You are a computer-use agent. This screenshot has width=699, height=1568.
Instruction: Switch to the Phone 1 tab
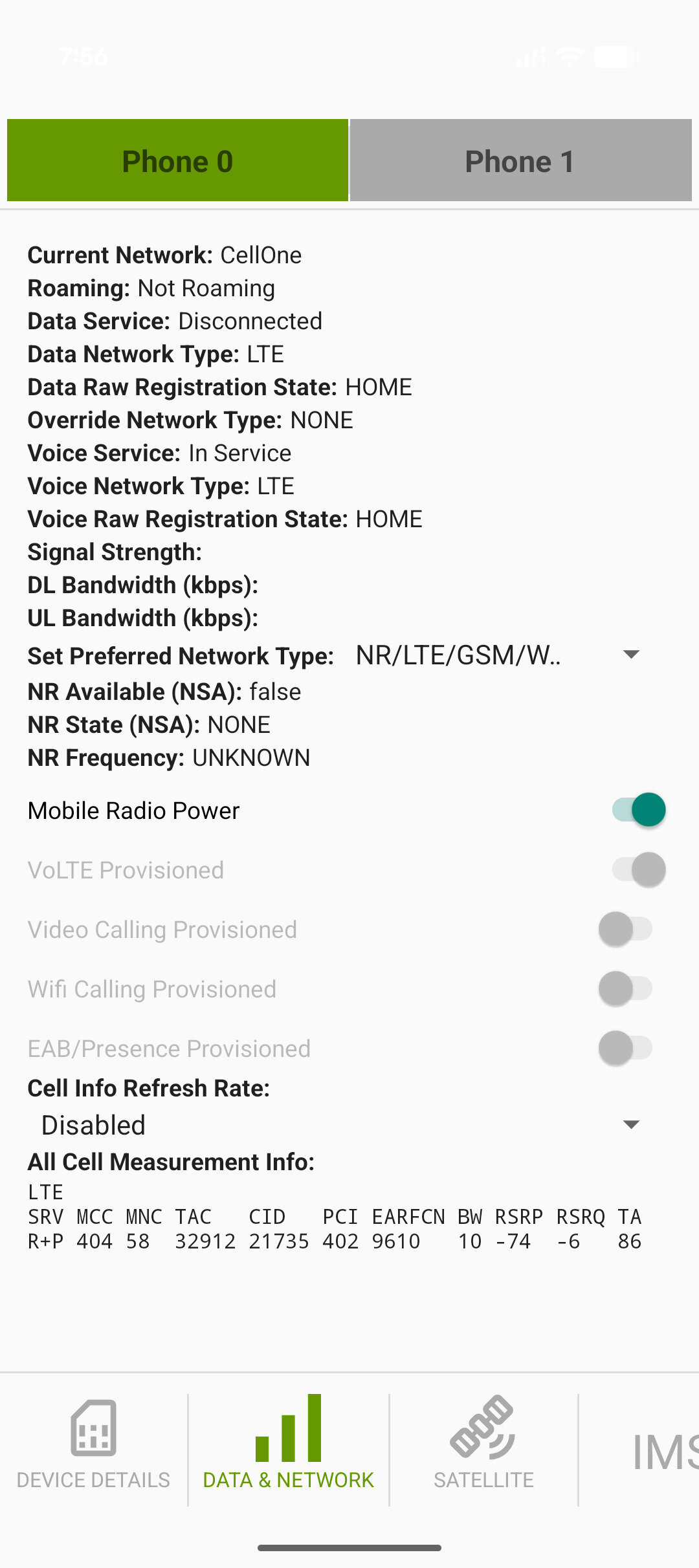coord(520,160)
